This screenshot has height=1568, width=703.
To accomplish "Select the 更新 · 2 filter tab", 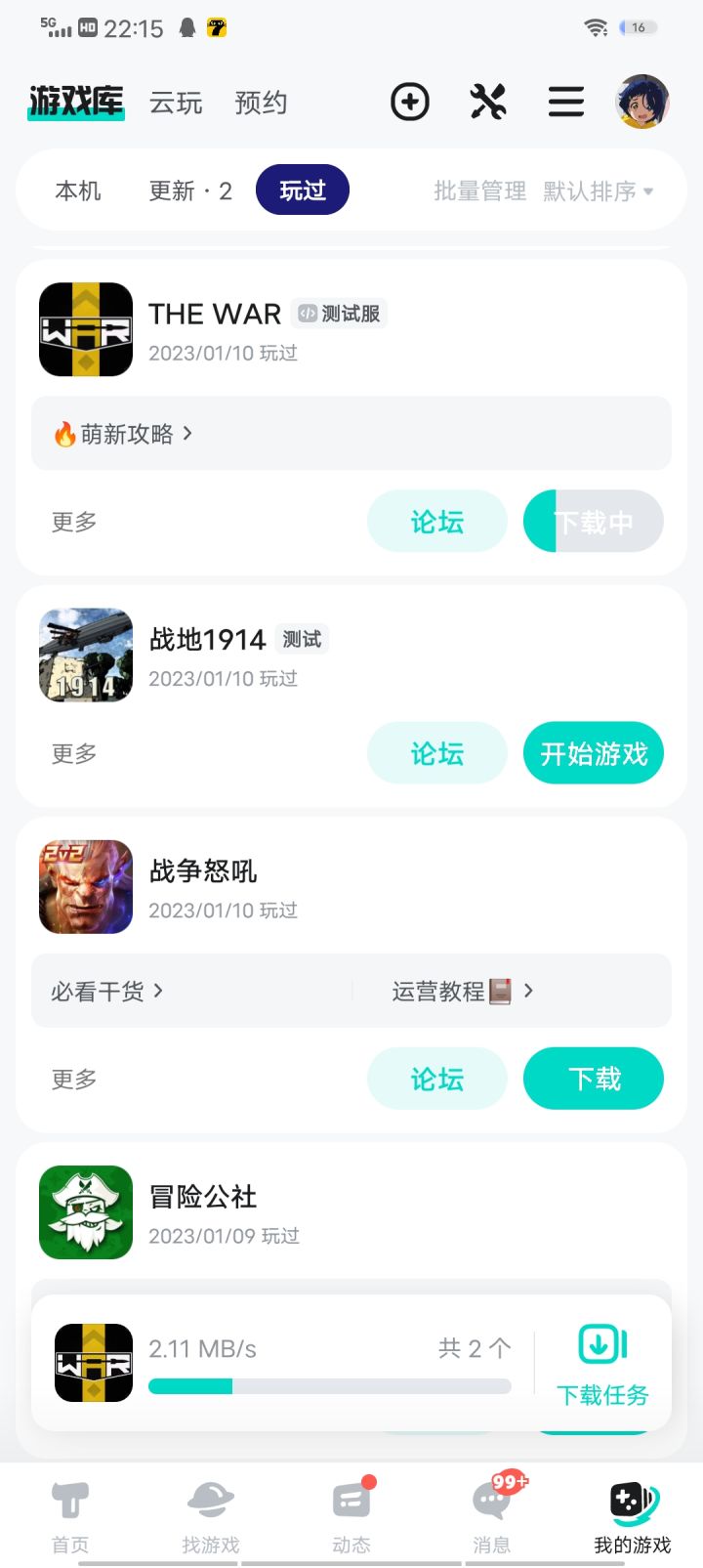I will click(x=190, y=191).
